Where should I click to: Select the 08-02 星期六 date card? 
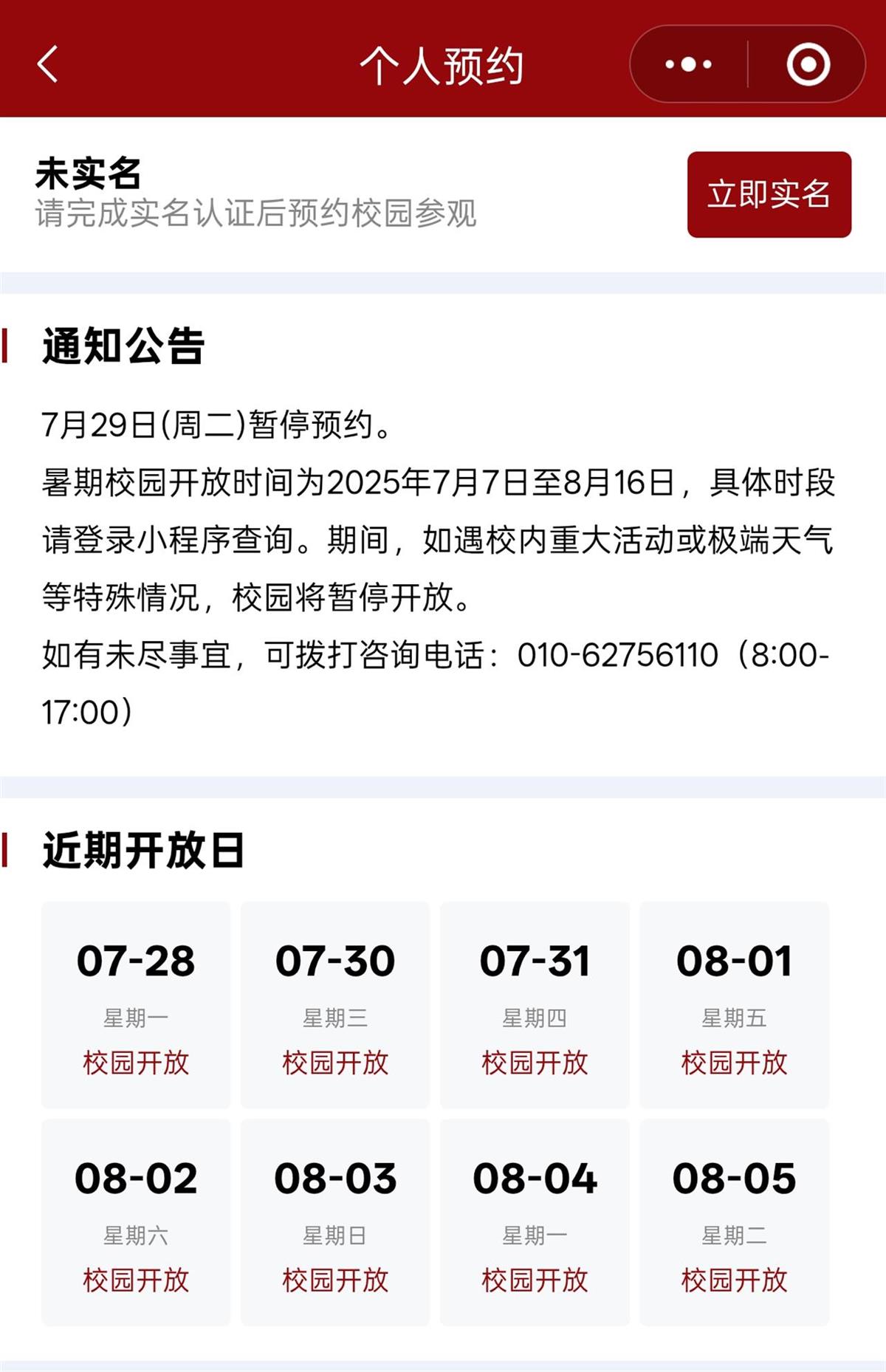tap(136, 1221)
